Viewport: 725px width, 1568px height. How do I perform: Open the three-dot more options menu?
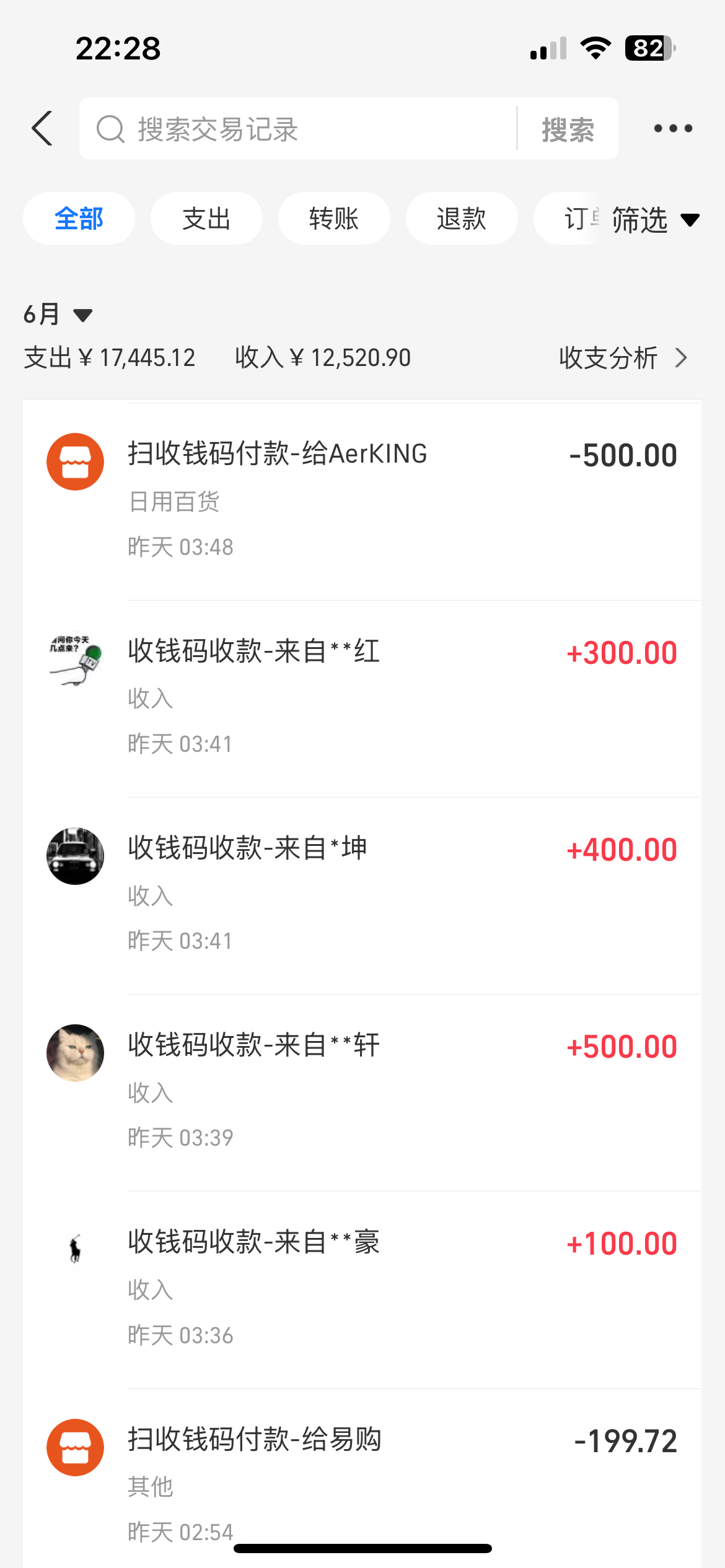point(673,129)
